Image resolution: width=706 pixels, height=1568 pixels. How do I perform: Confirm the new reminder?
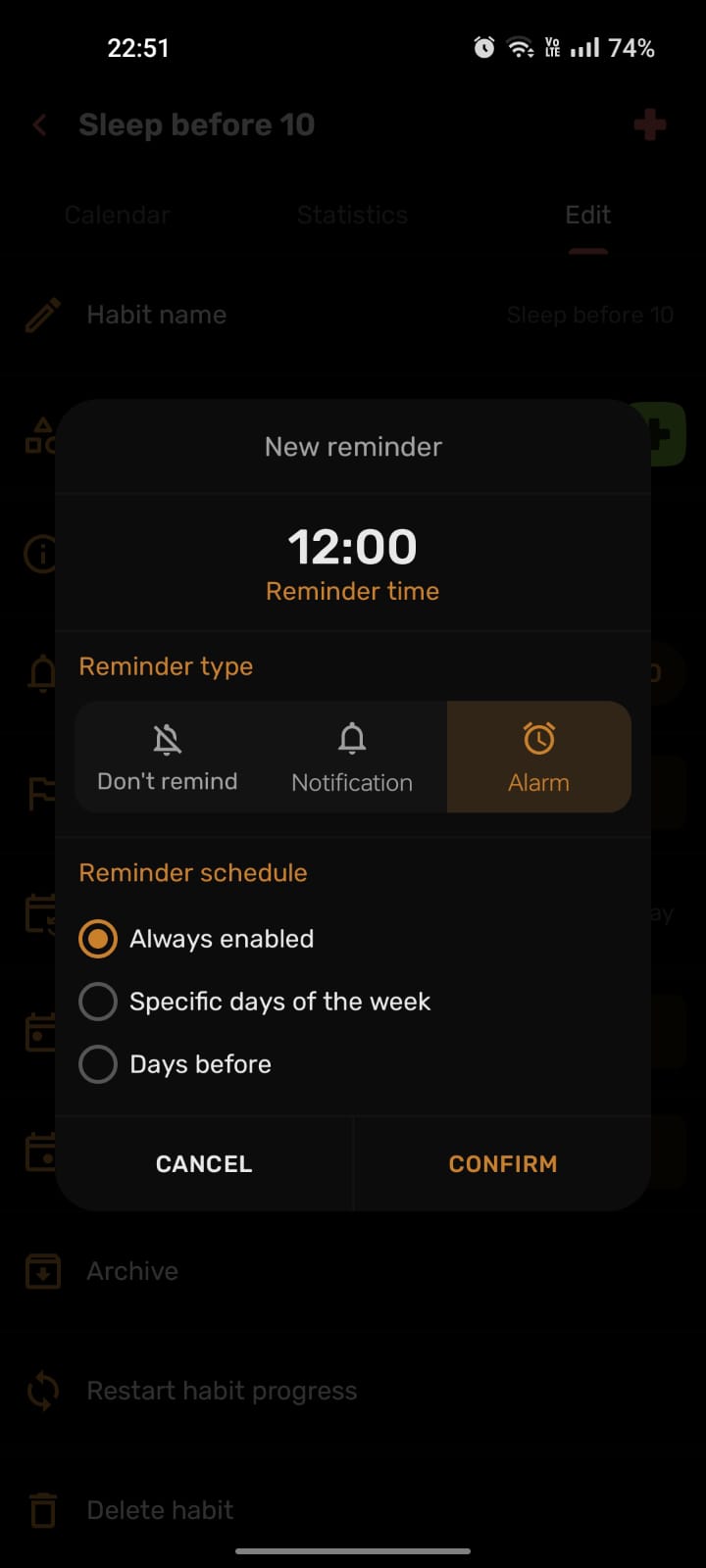(502, 1163)
